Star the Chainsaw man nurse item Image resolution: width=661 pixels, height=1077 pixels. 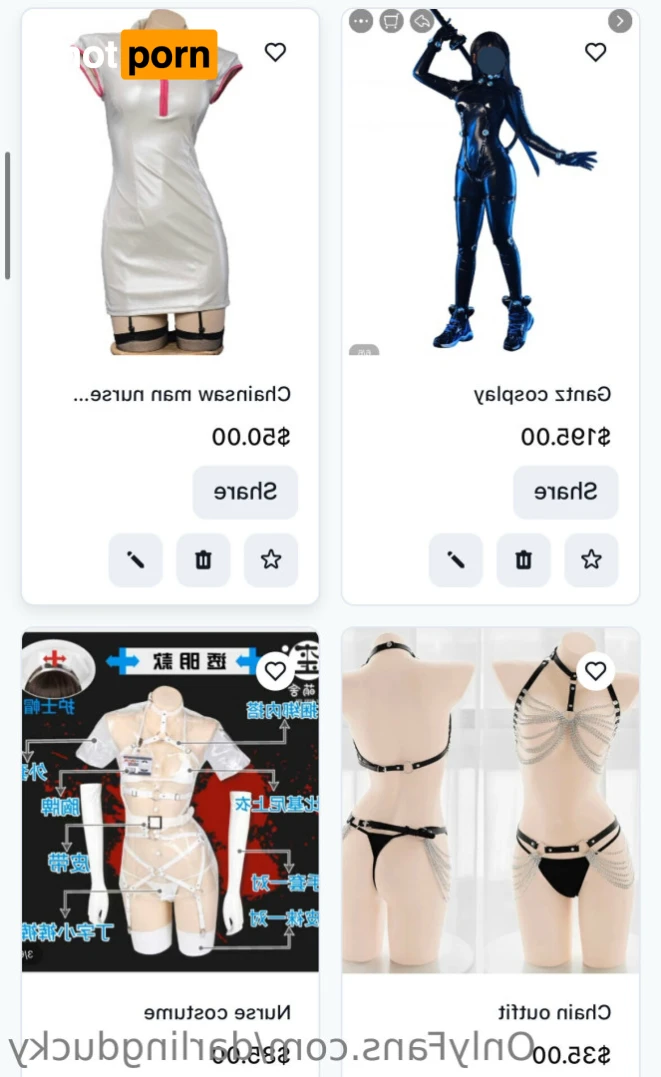(x=271, y=560)
